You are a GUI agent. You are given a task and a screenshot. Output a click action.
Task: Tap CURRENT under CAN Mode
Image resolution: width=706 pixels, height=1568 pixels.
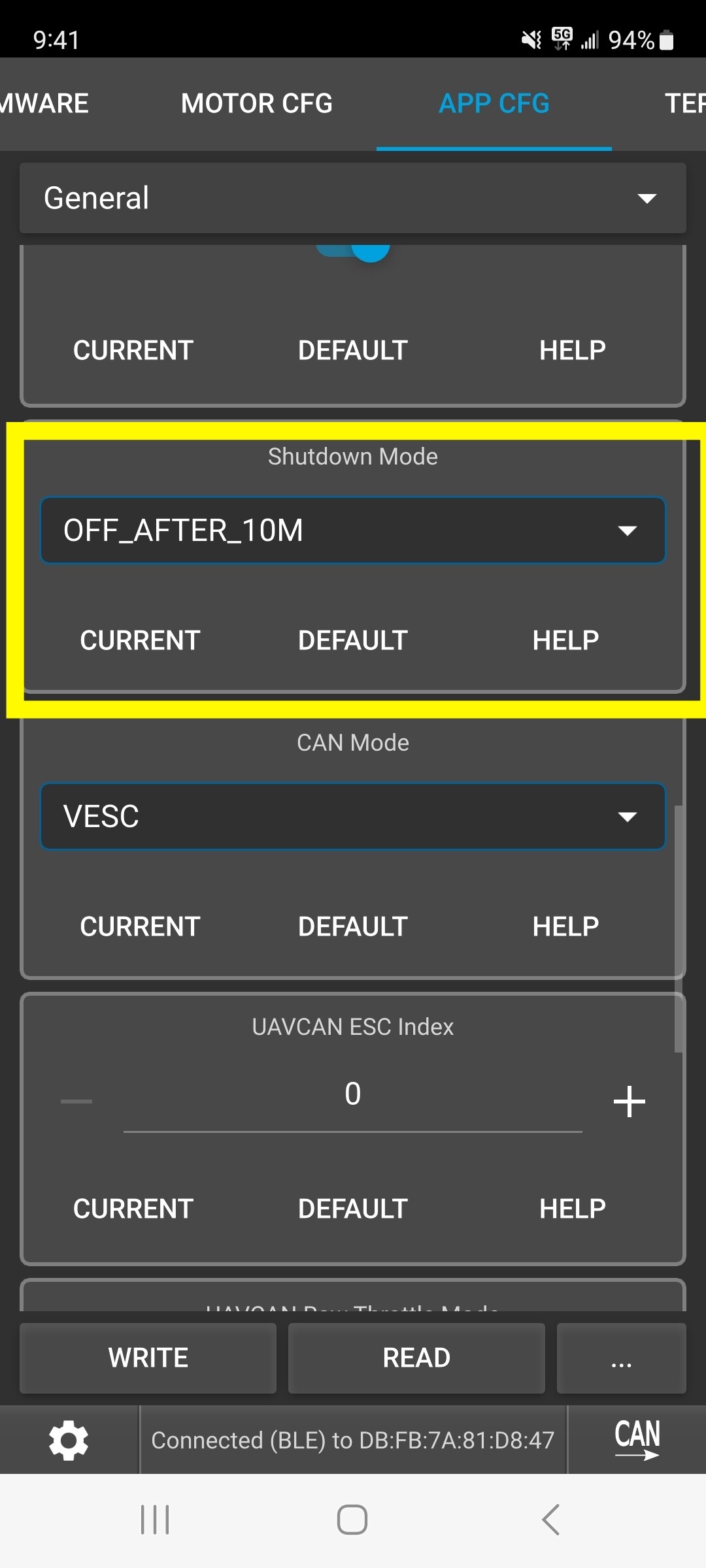coord(140,926)
